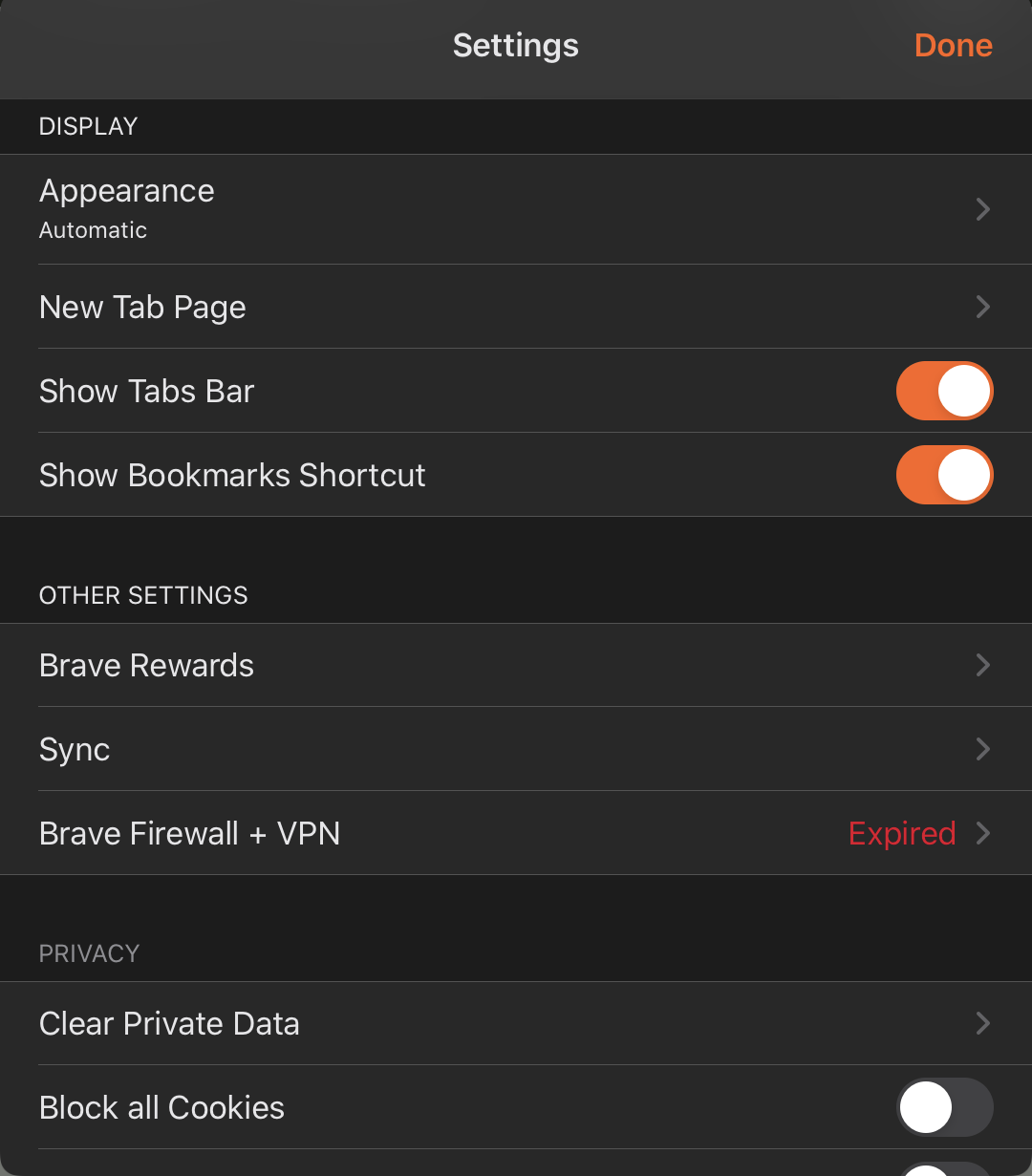Viewport: 1032px width, 1176px height.
Task: Open Brave Firewall + VPN
Action: point(516,833)
